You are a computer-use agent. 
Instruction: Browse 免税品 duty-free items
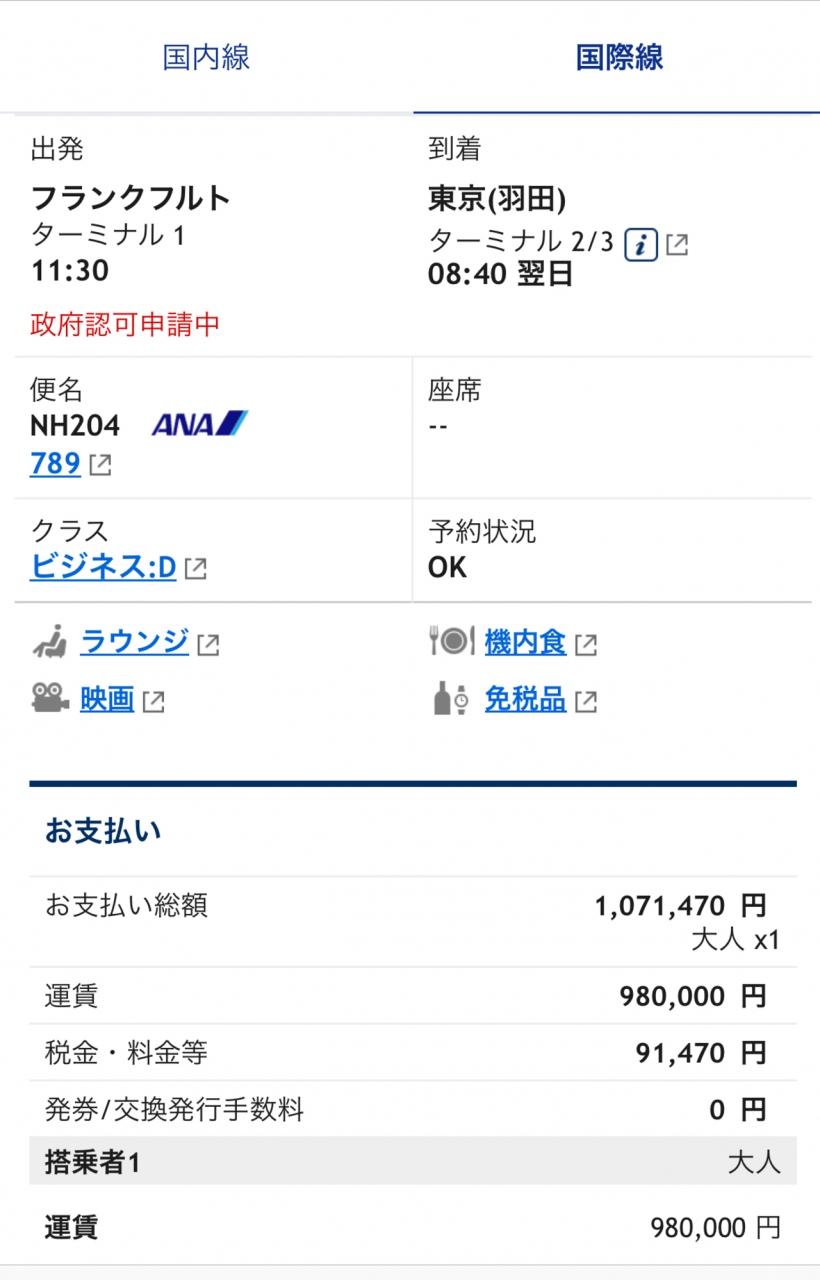[525, 699]
